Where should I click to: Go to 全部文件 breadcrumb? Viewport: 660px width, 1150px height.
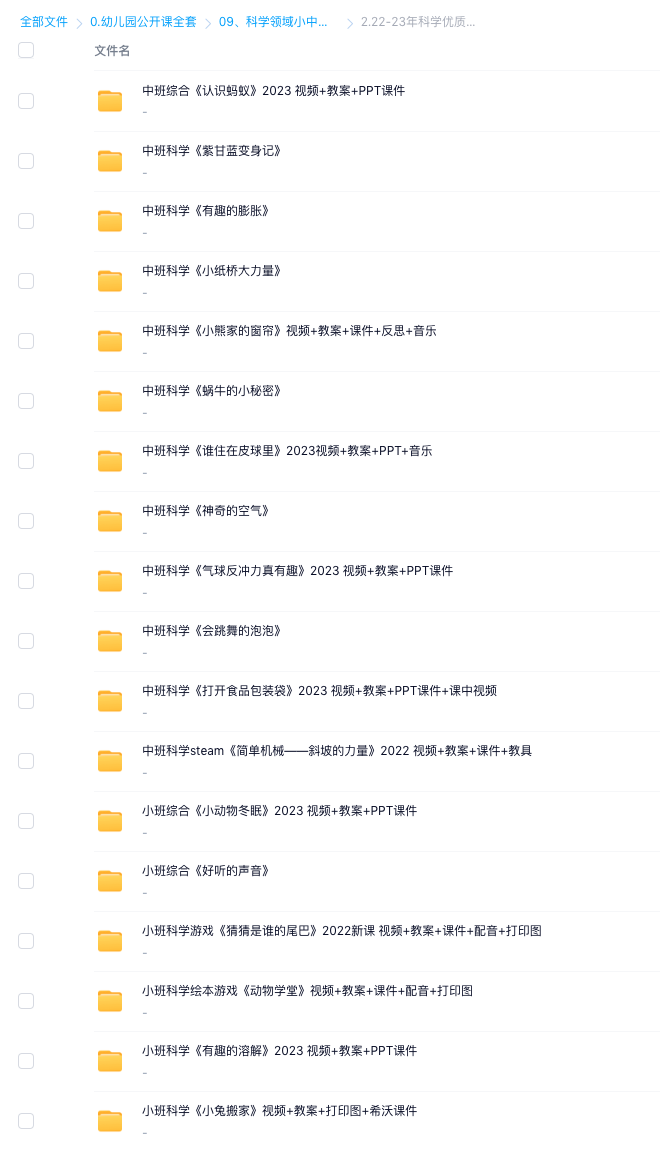point(44,22)
